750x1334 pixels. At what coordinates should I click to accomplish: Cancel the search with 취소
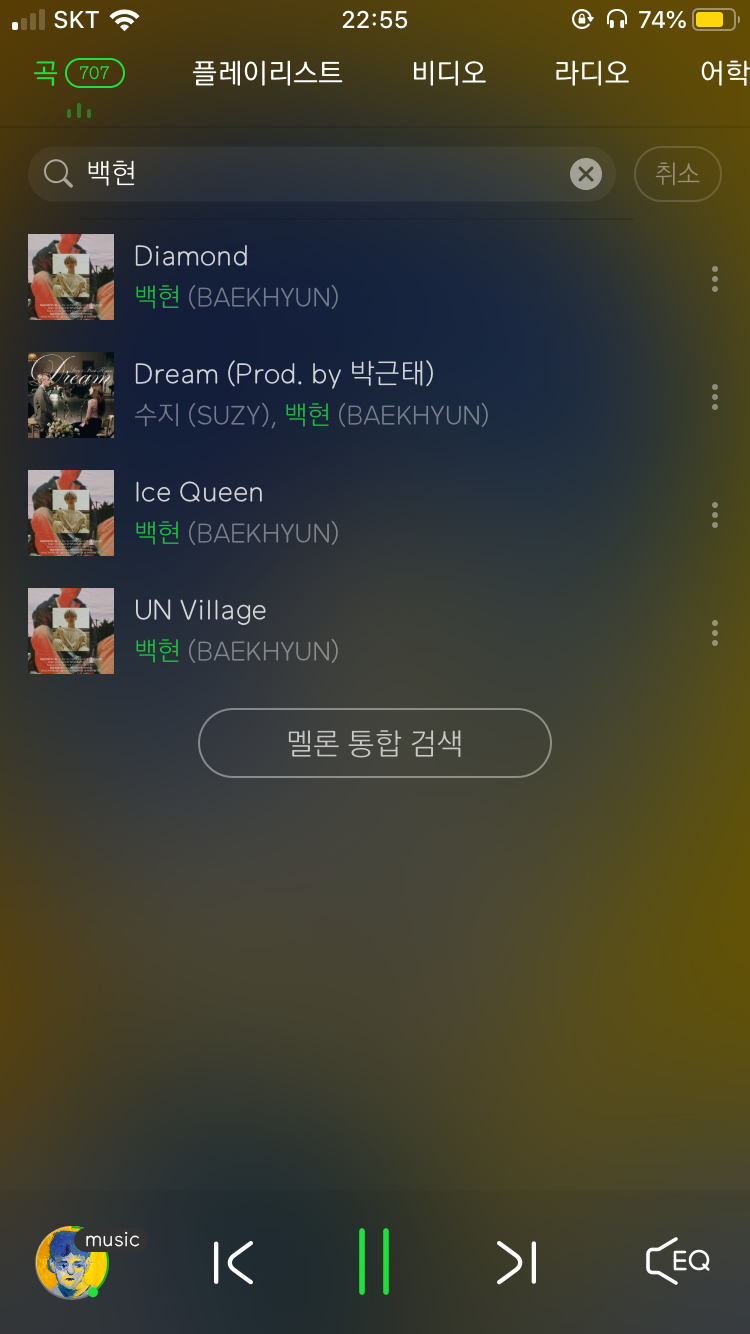(677, 173)
